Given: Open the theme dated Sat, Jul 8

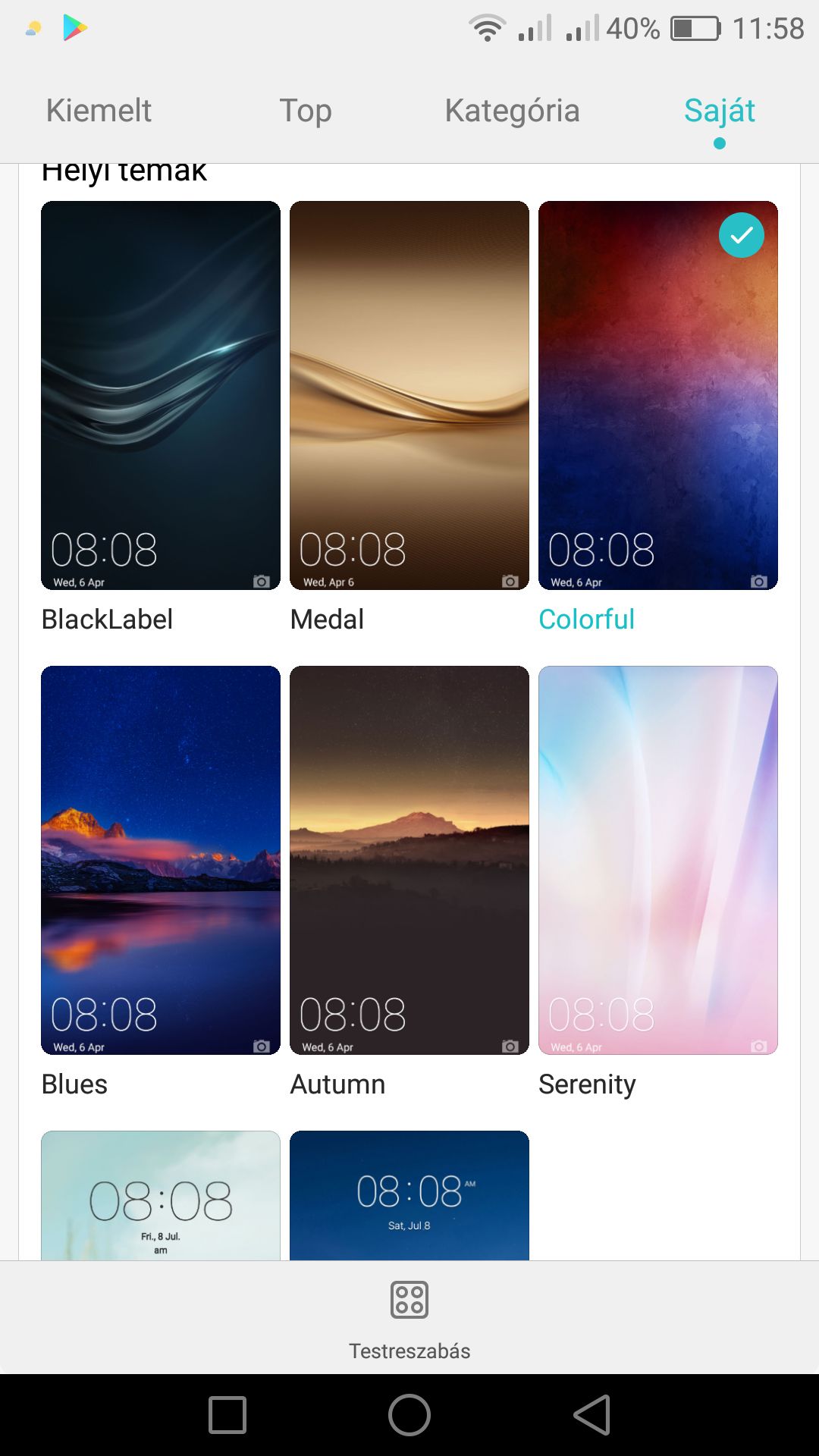Looking at the screenshot, I should coord(409,1195).
